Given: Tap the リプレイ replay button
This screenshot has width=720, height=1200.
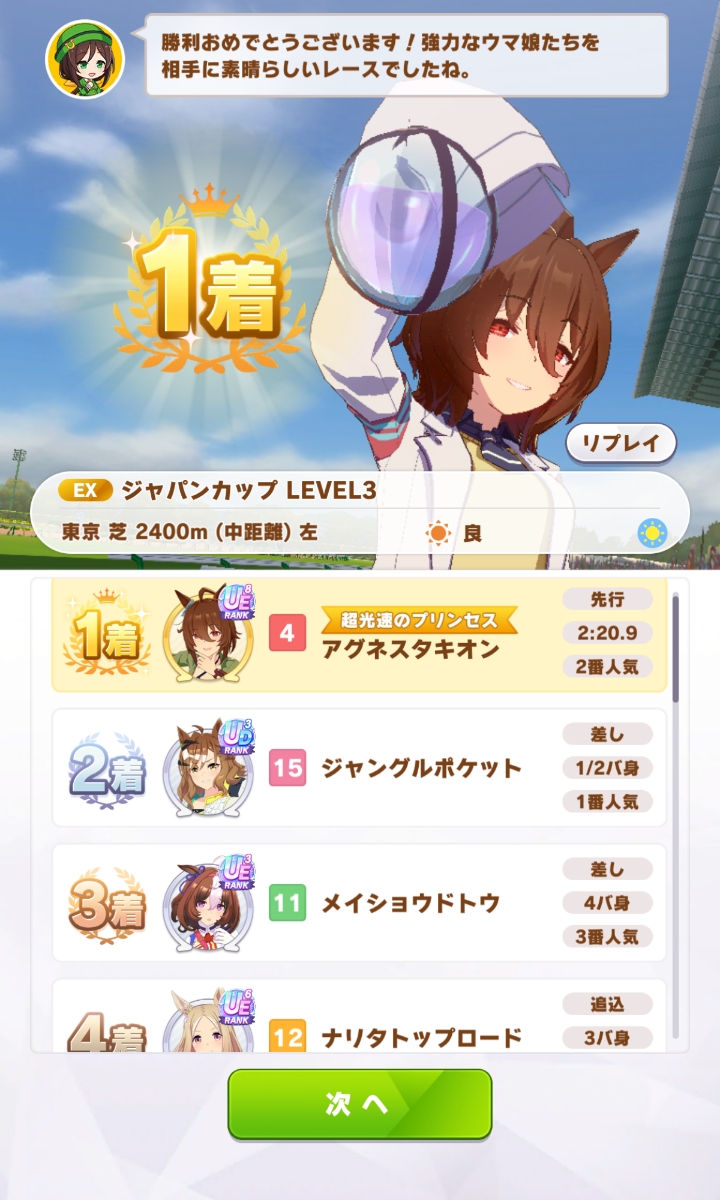Looking at the screenshot, I should (621, 443).
